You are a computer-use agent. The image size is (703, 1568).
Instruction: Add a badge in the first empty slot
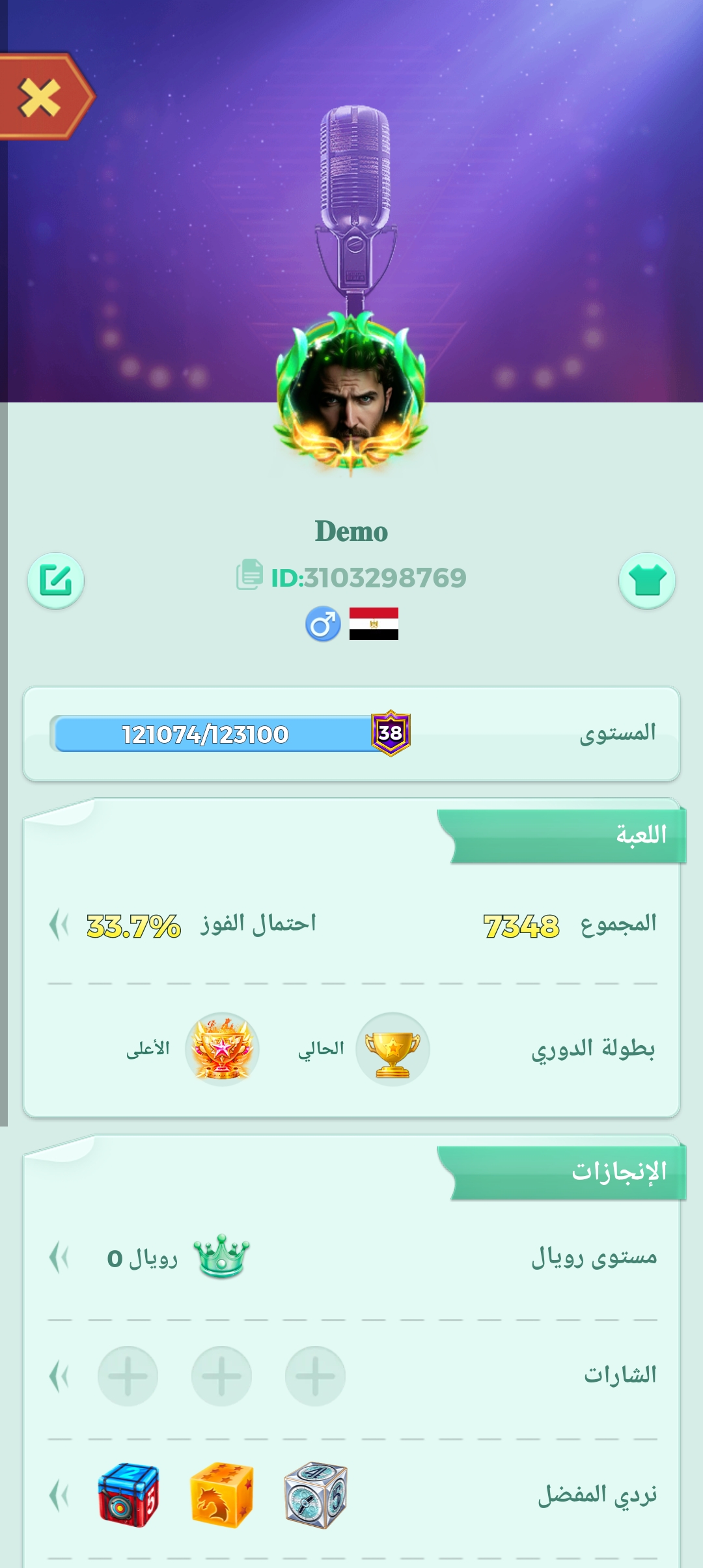pos(315,1376)
